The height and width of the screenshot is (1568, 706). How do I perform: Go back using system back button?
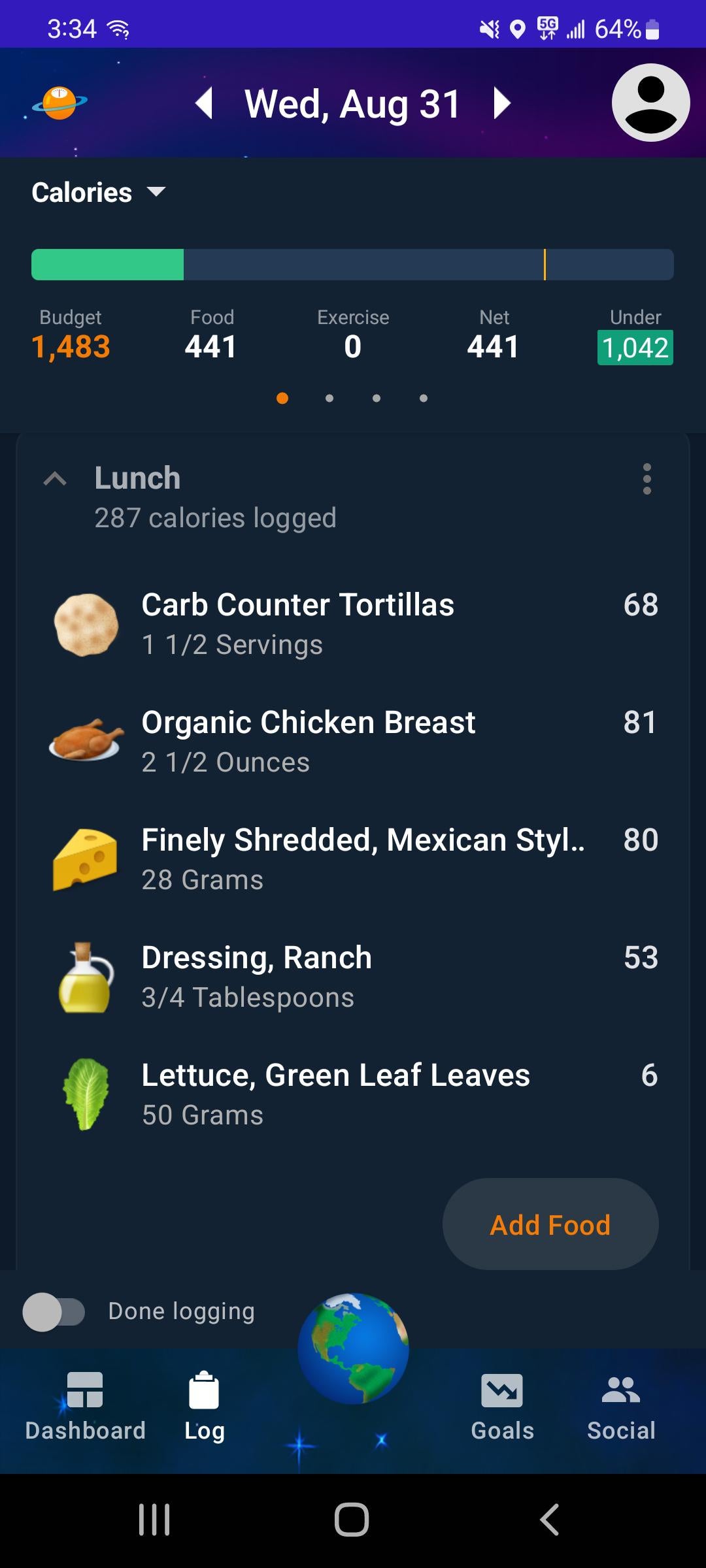click(550, 1520)
